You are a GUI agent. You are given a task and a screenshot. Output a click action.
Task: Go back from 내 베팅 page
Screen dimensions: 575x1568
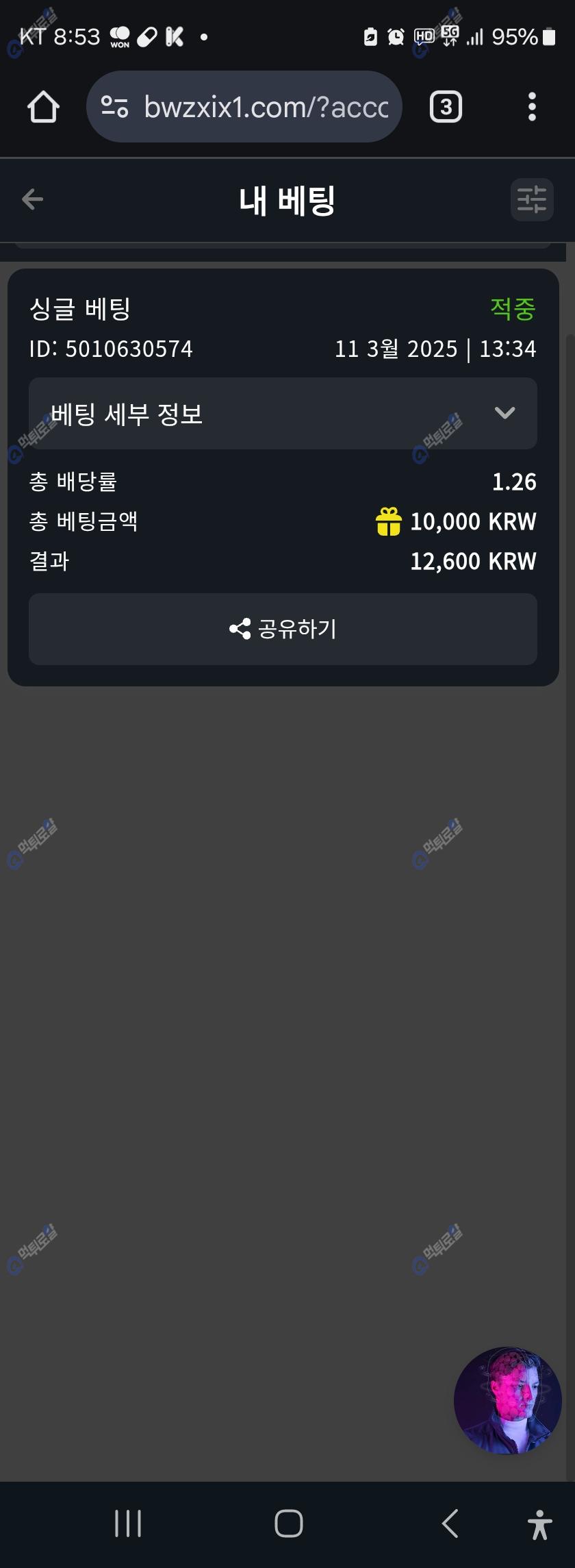(32, 199)
